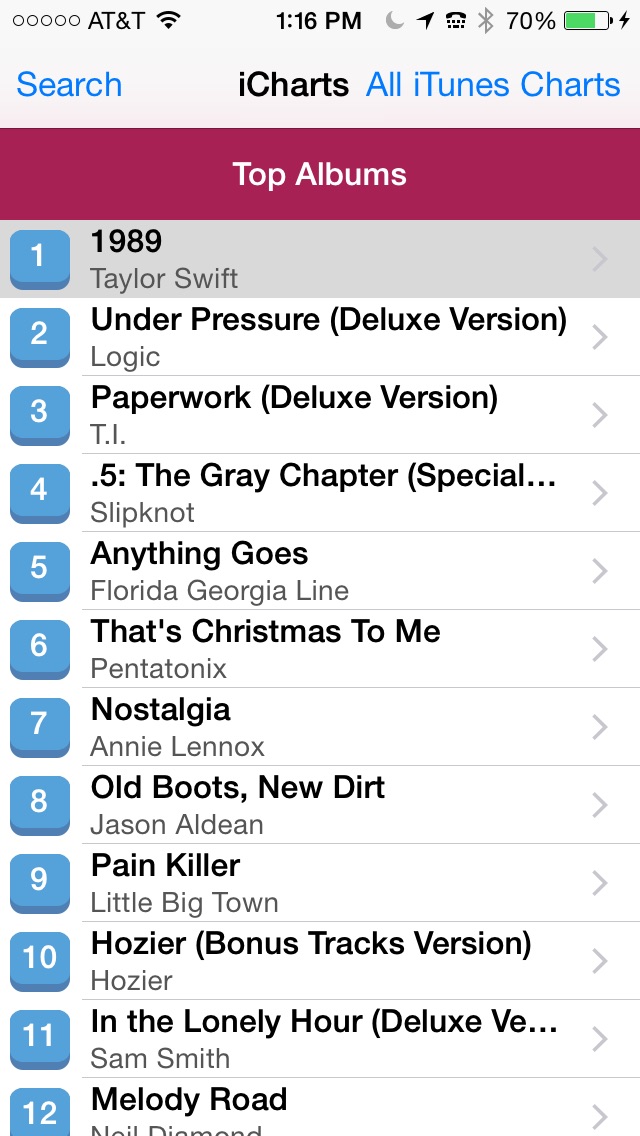The height and width of the screenshot is (1136, 640).
Task: Open All iTunes Charts
Action: point(493,85)
